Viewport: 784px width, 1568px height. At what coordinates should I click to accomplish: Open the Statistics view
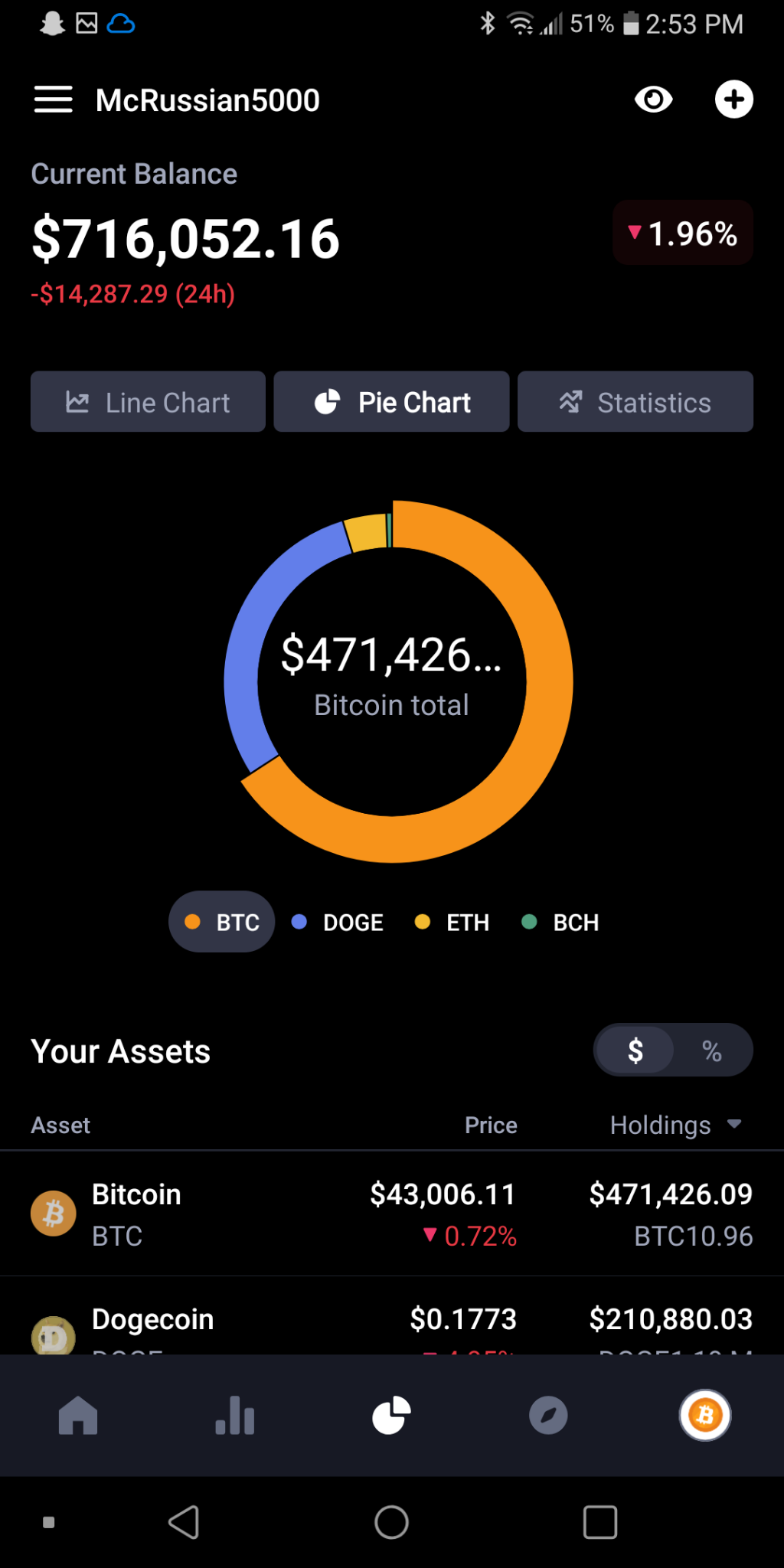635,401
